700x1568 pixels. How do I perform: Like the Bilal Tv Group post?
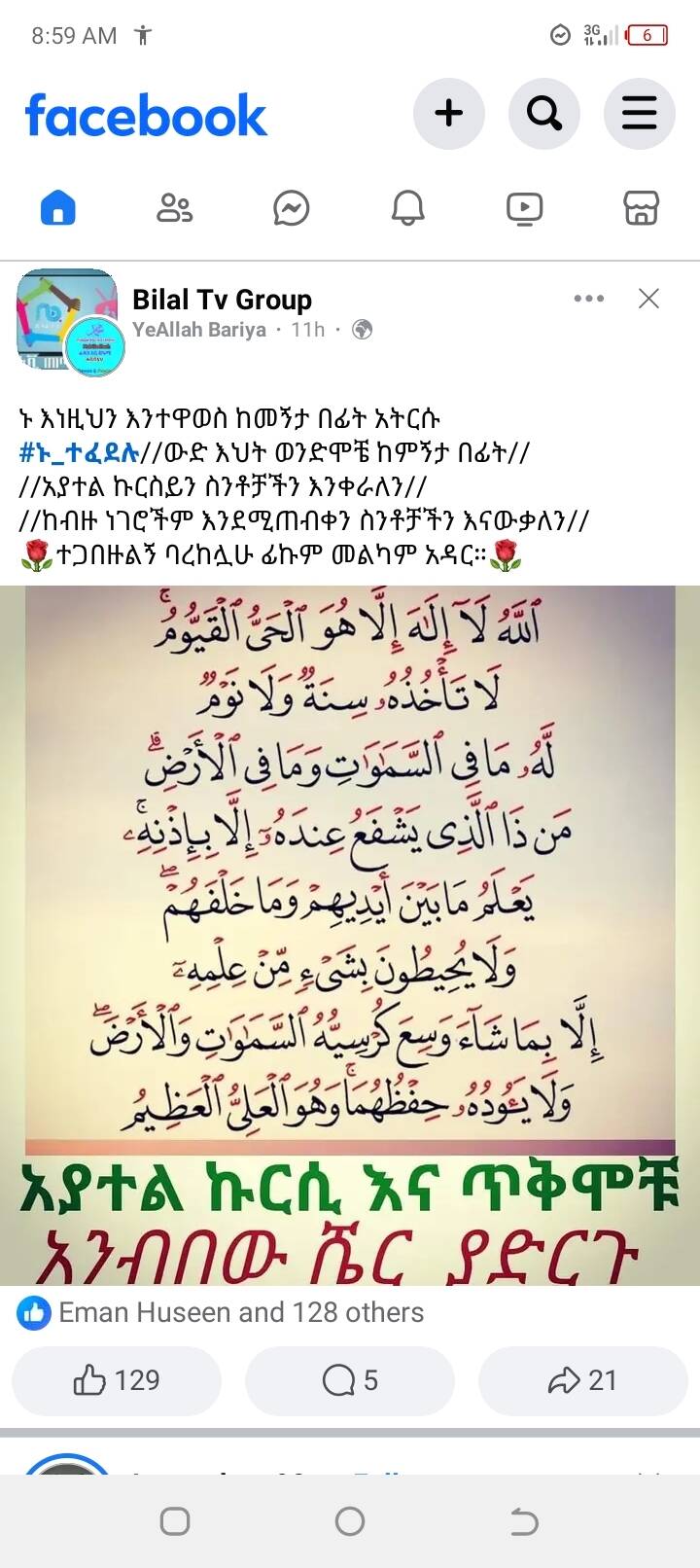(117, 1380)
